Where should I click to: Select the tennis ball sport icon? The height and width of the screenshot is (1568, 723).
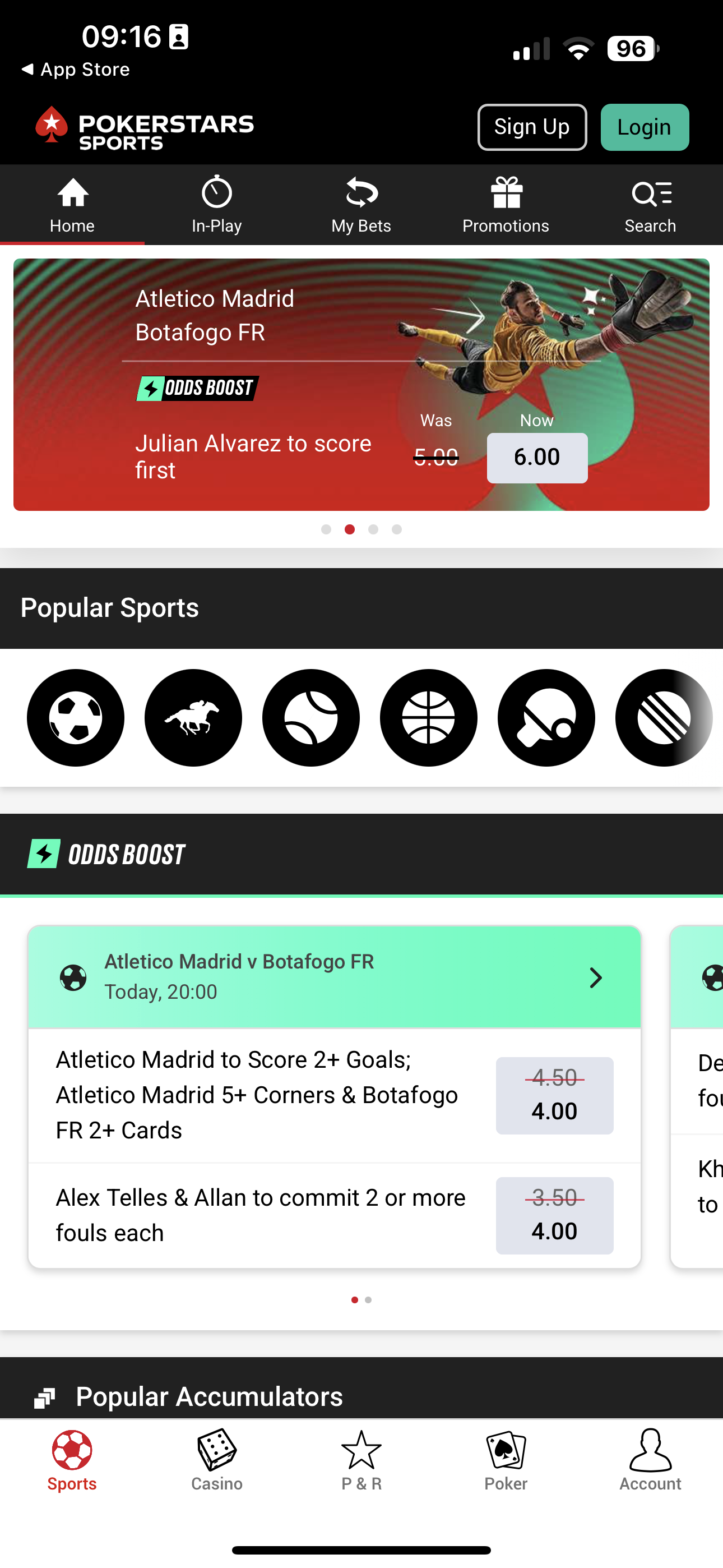click(311, 718)
